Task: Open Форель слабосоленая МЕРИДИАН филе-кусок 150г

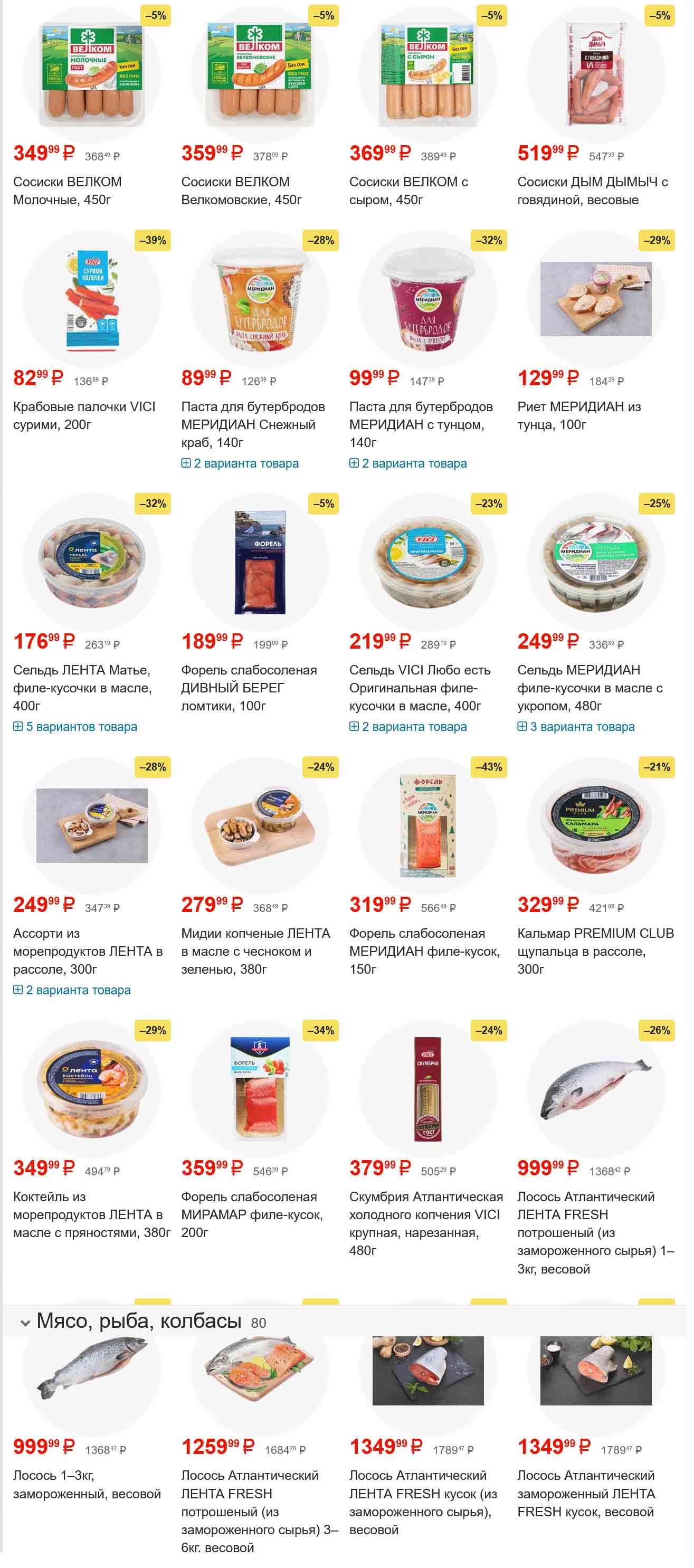Action: point(424,951)
